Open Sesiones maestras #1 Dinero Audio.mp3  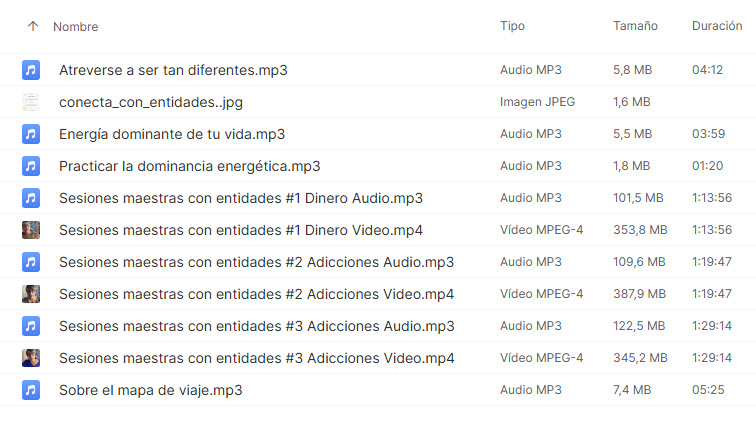[240, 198]
